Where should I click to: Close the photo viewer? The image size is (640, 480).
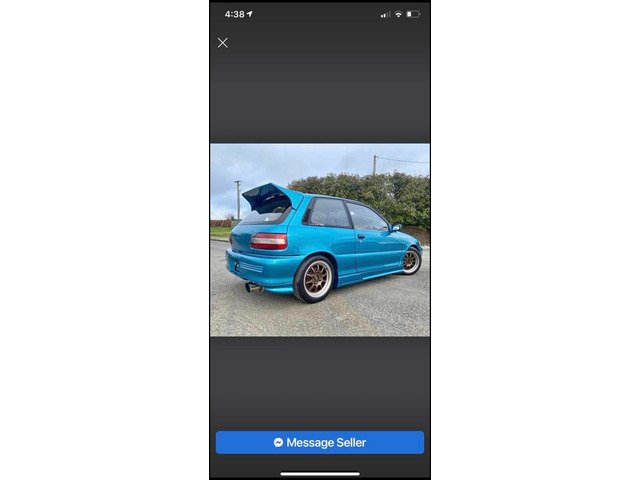click(222, 42)
